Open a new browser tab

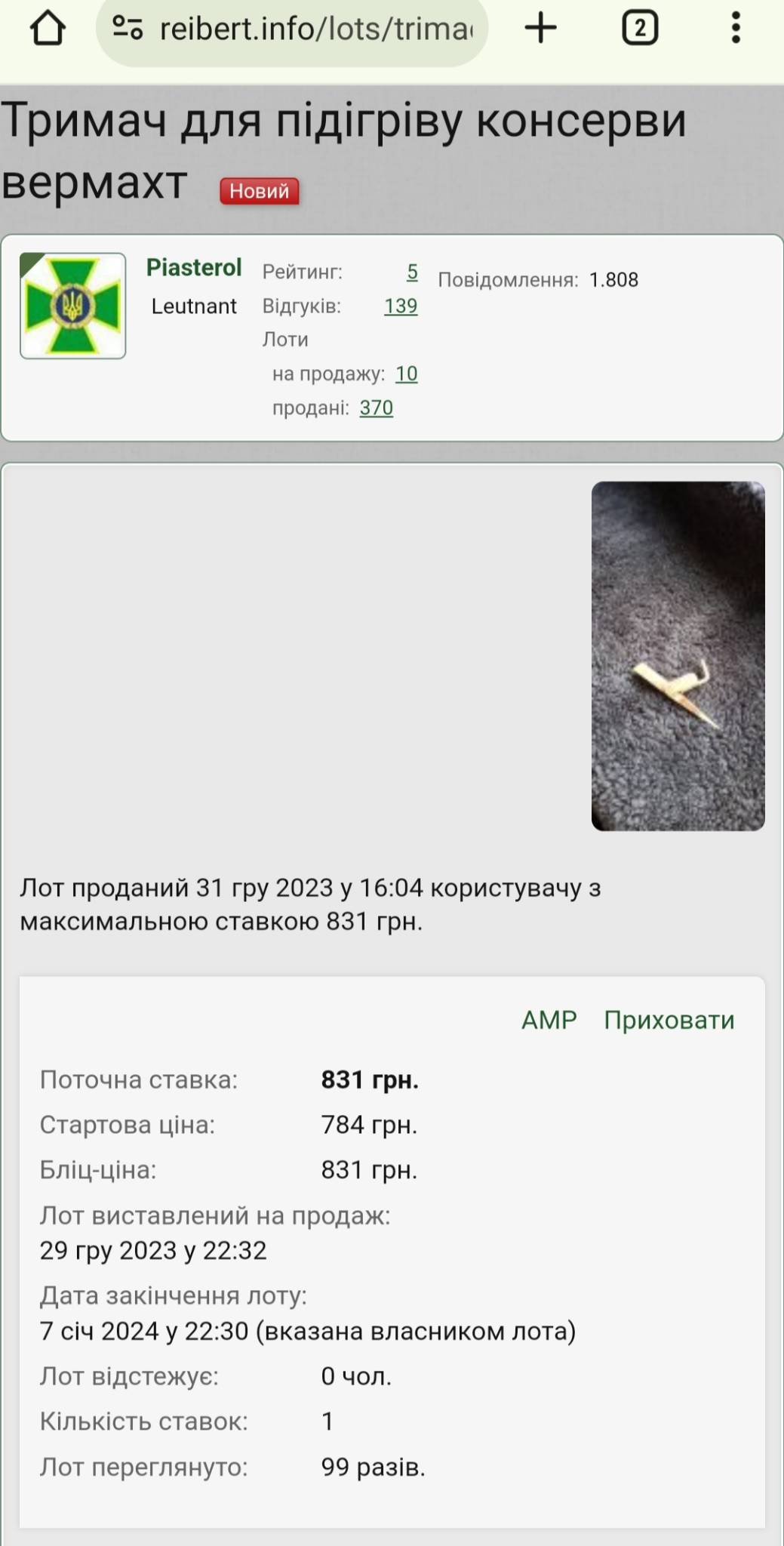[540, 29]
